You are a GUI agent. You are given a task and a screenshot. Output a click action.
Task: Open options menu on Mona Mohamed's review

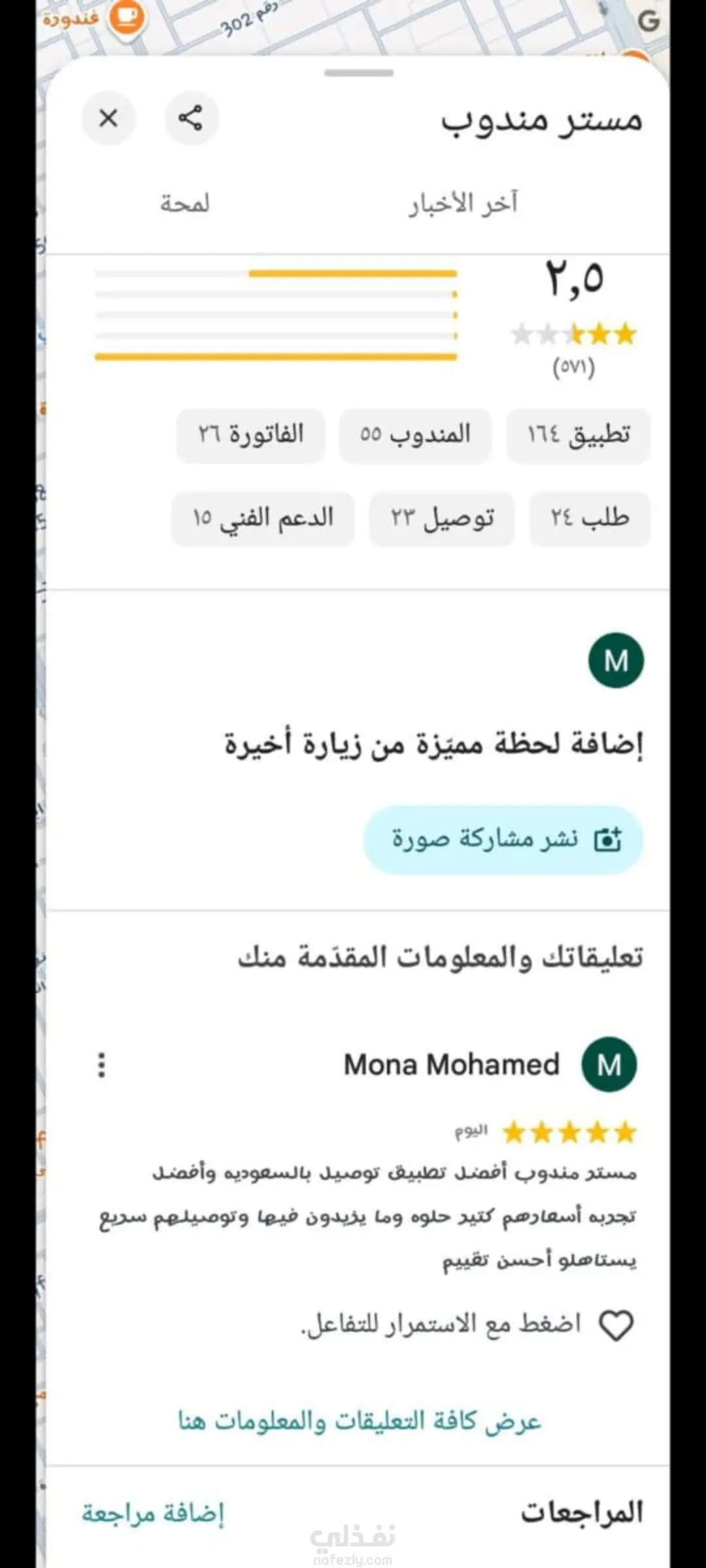[101, 1065]
